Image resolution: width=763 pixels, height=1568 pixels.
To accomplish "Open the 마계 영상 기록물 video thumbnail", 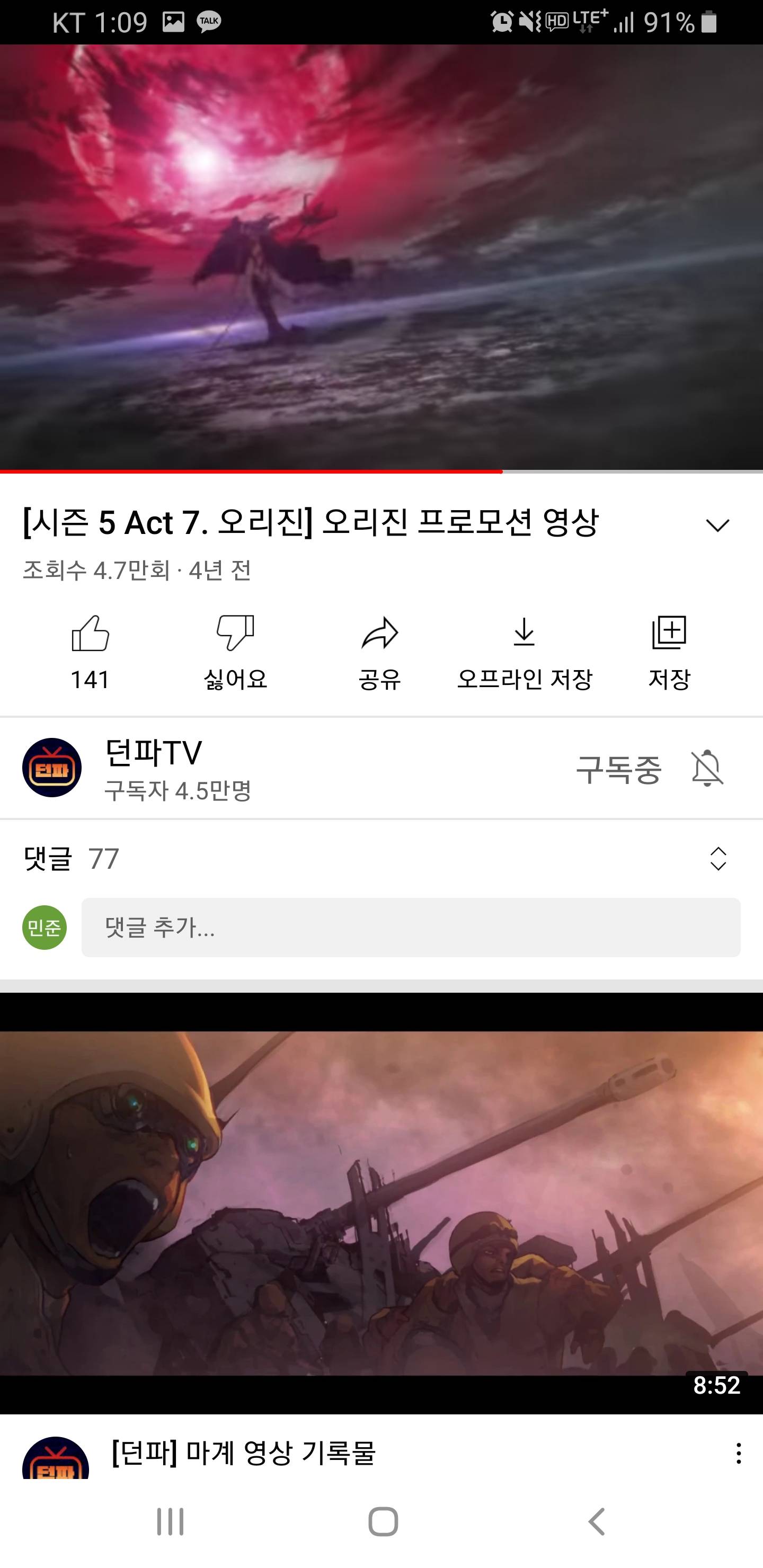I will click(381, 1202).
